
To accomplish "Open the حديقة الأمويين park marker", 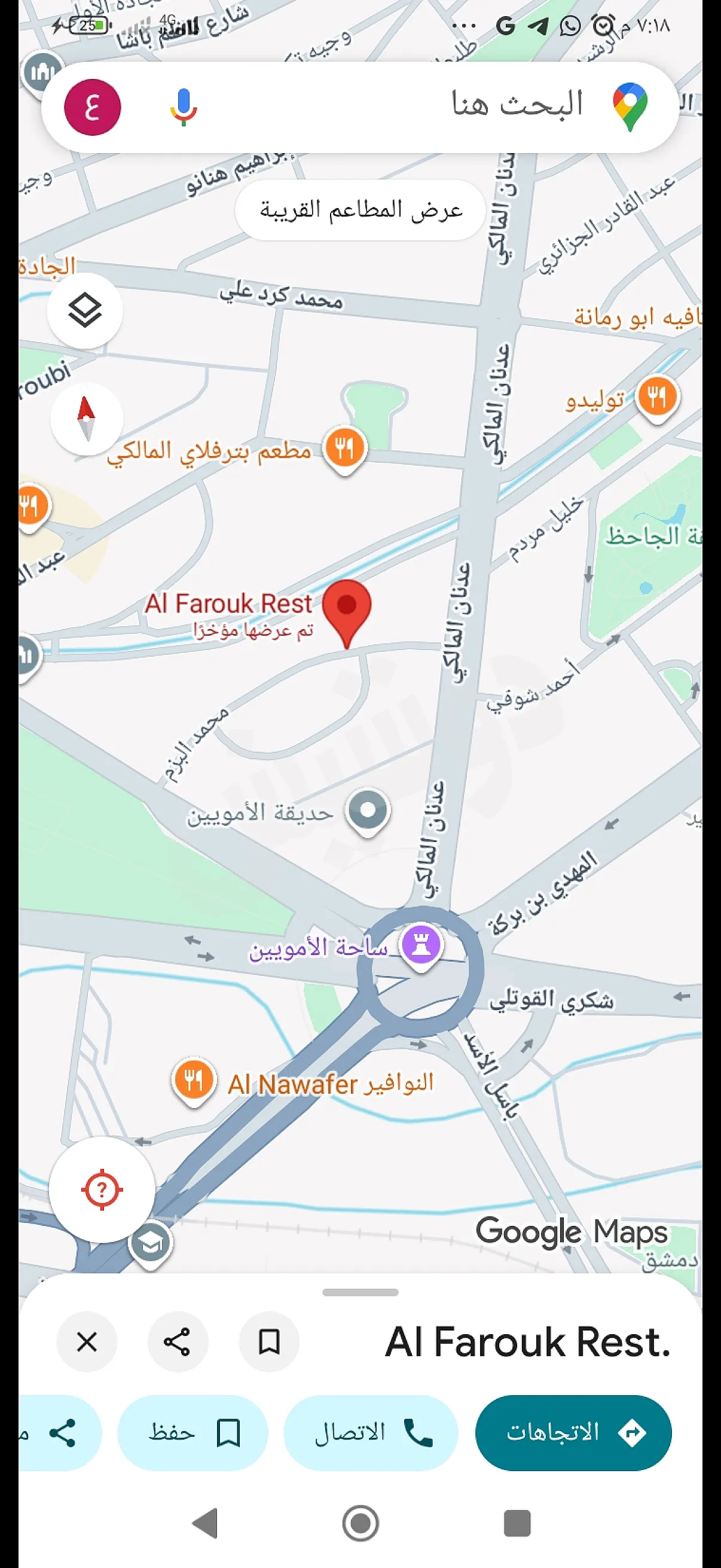I will pyautogui.click(x=368, y=811).
